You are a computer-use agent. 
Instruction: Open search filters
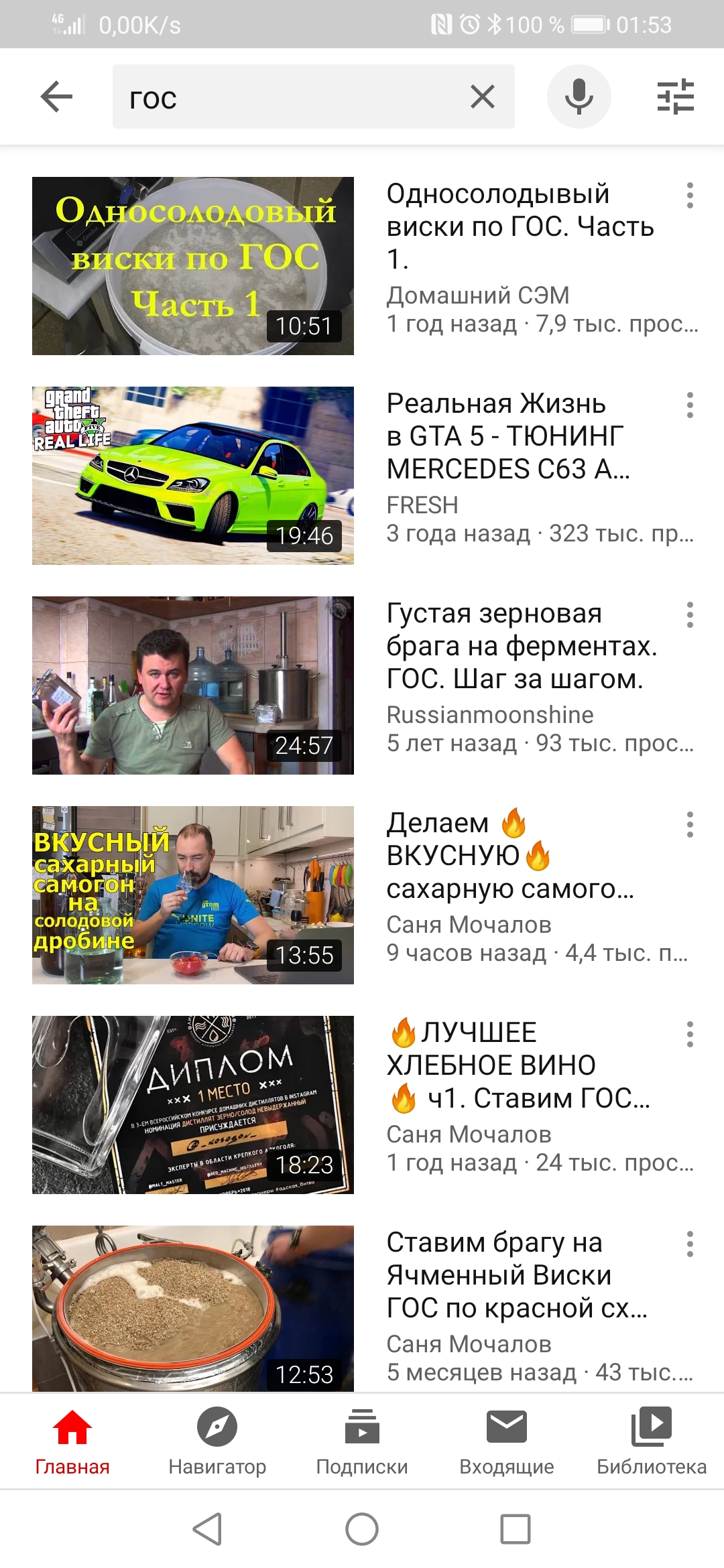coord(675,97)
